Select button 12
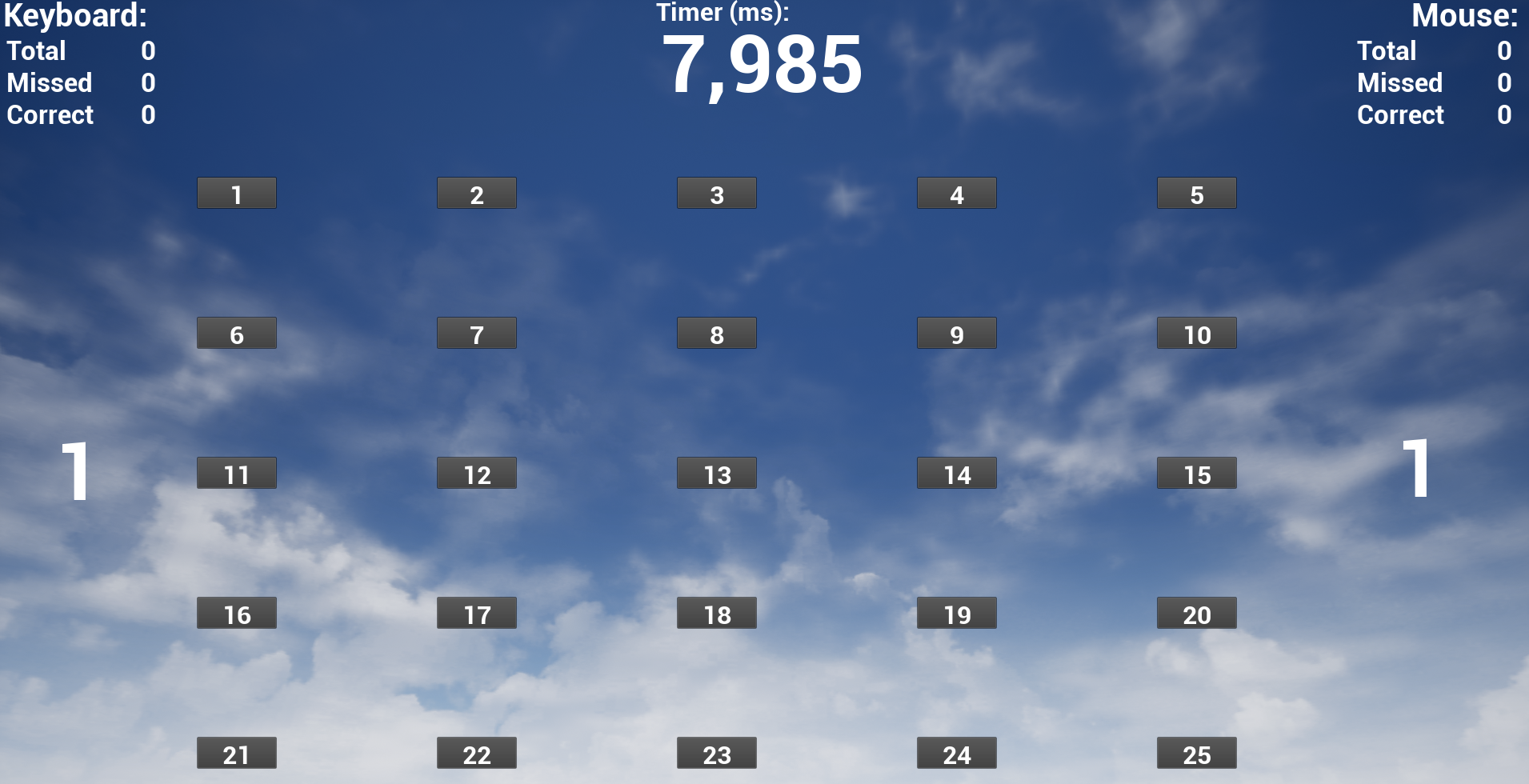Image resolution: width=1529 pixels, height=784 pixels. 477,474
